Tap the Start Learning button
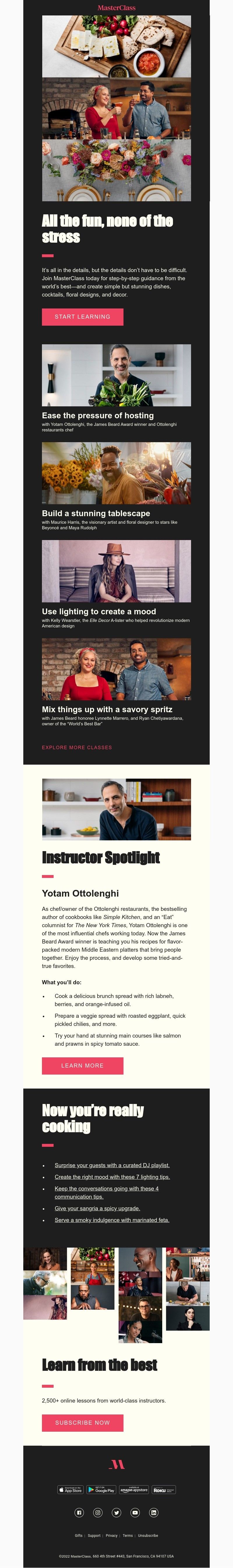Image resolution: width=233 pixels, height=1568 pixels. click(82, 317)
